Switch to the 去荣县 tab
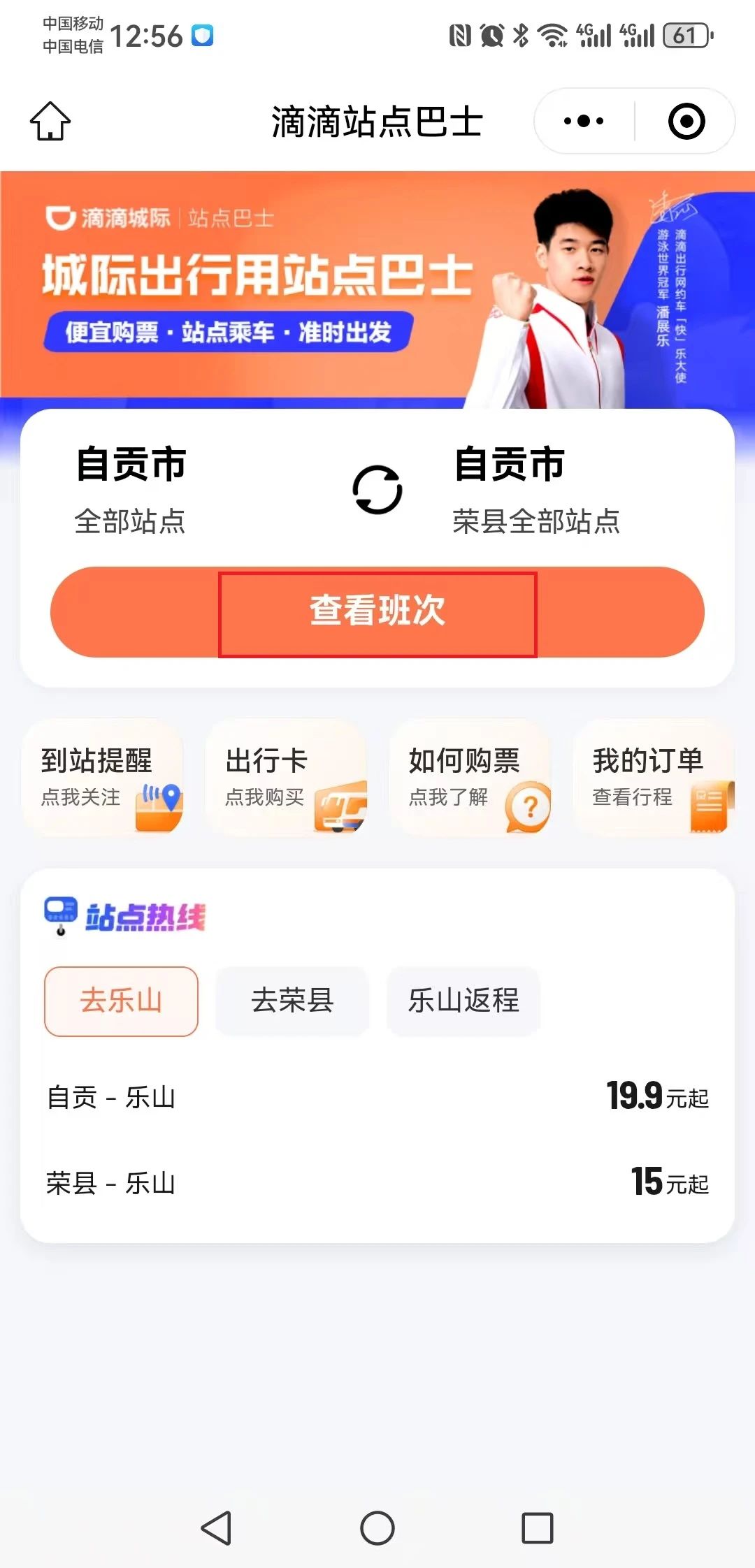 click(x=292, y=1001)
